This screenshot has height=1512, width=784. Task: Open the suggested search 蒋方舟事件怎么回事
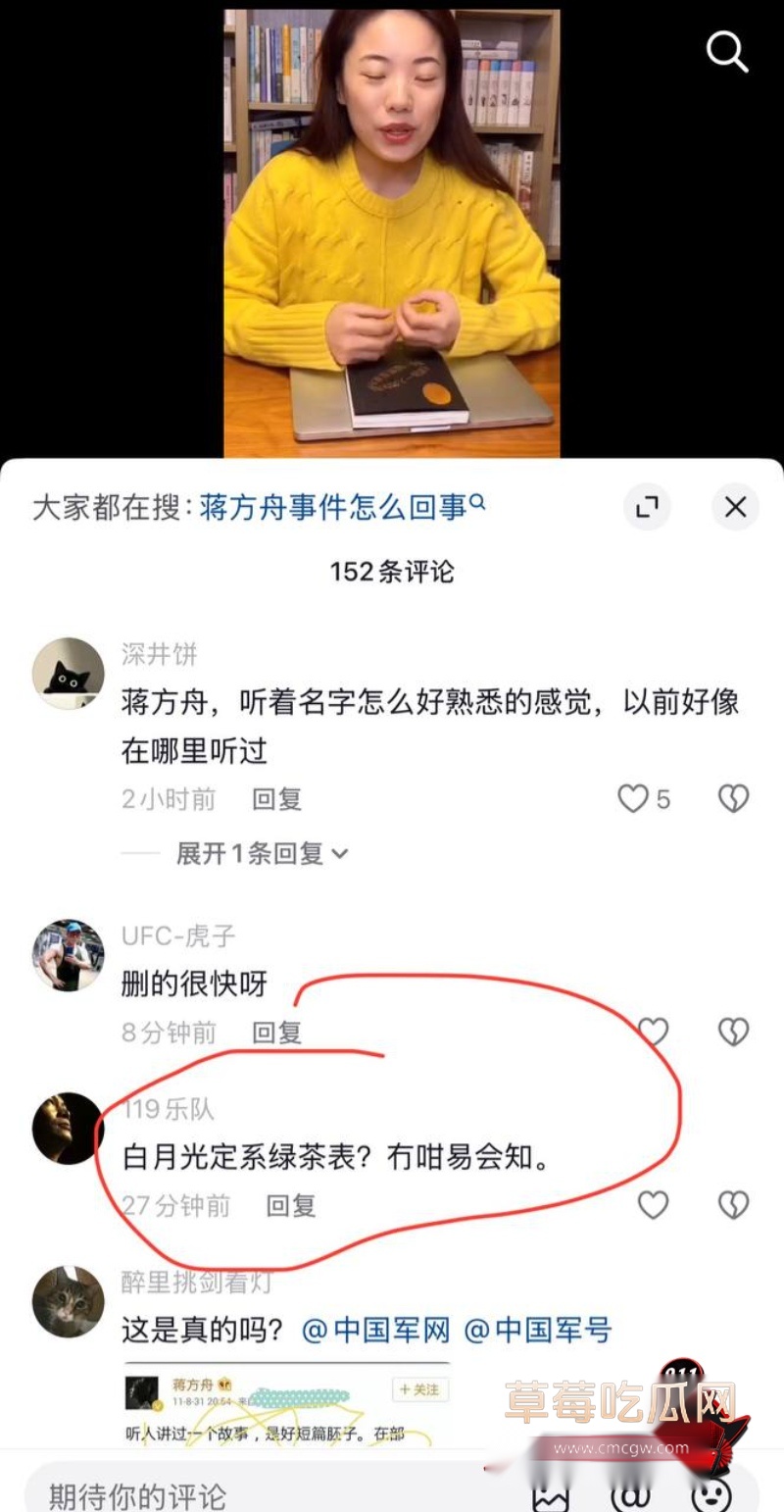[342, 507]
